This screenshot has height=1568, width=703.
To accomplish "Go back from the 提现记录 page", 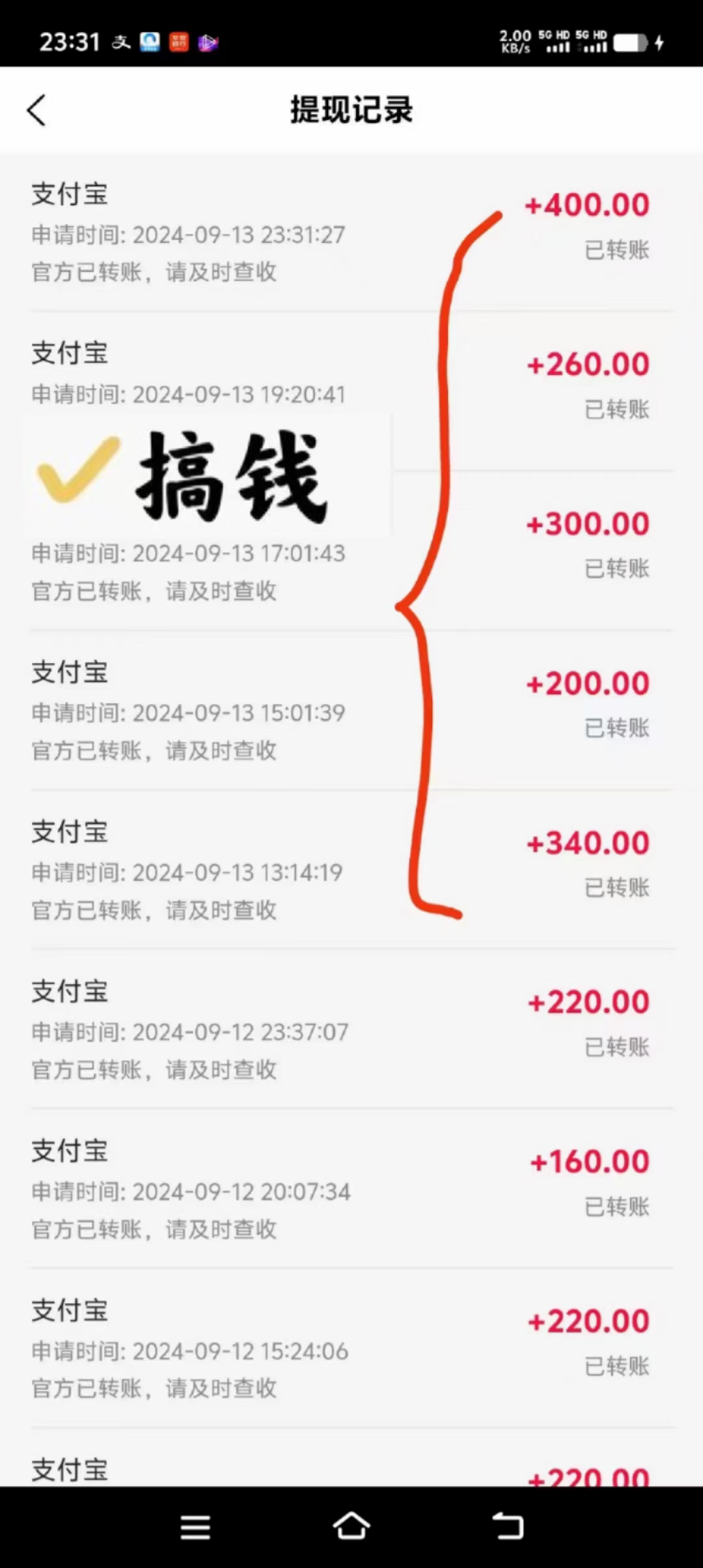I will (x=37, y=110).
